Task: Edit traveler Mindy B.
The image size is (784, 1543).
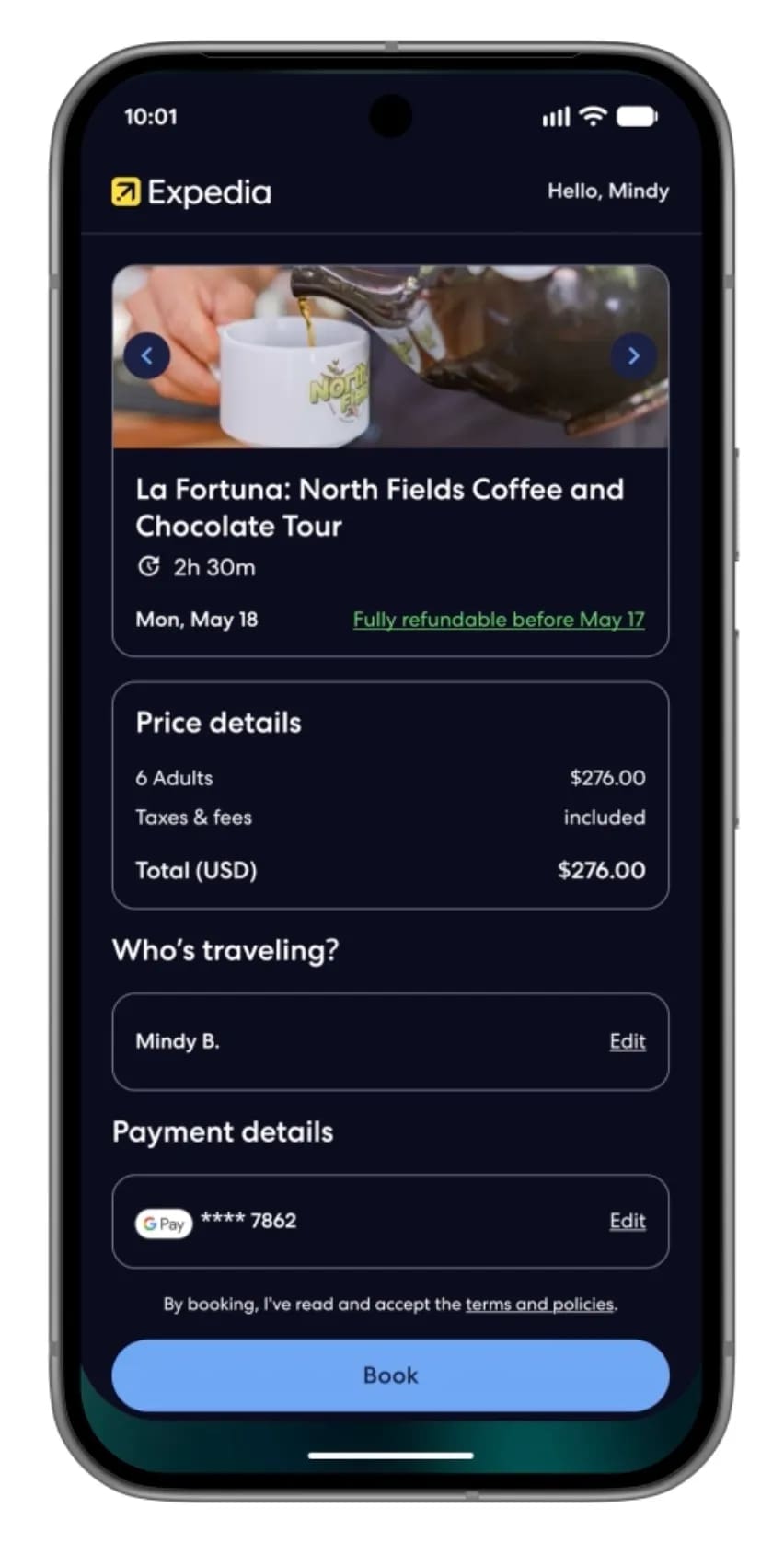Action: click(628, 1041)
